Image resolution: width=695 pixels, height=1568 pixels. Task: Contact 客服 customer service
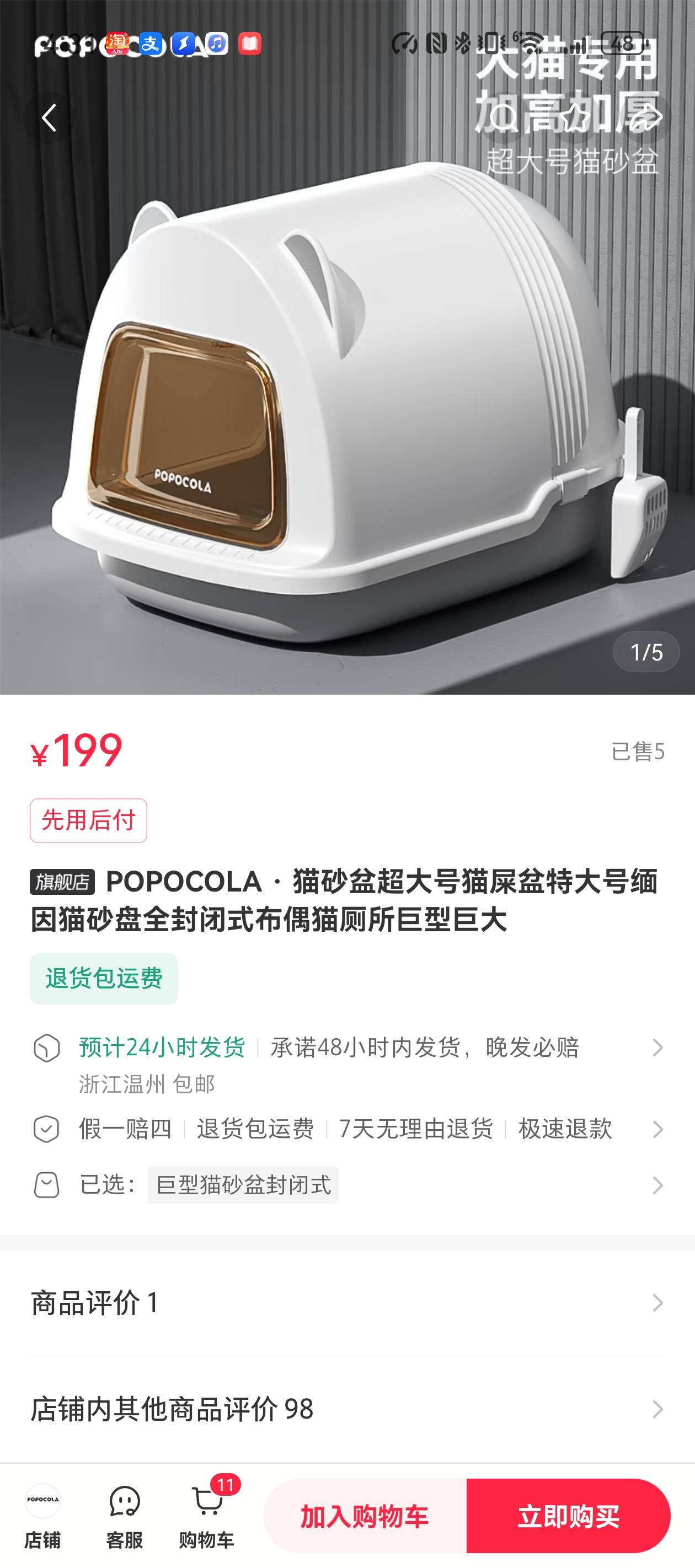click(124, 1515)
